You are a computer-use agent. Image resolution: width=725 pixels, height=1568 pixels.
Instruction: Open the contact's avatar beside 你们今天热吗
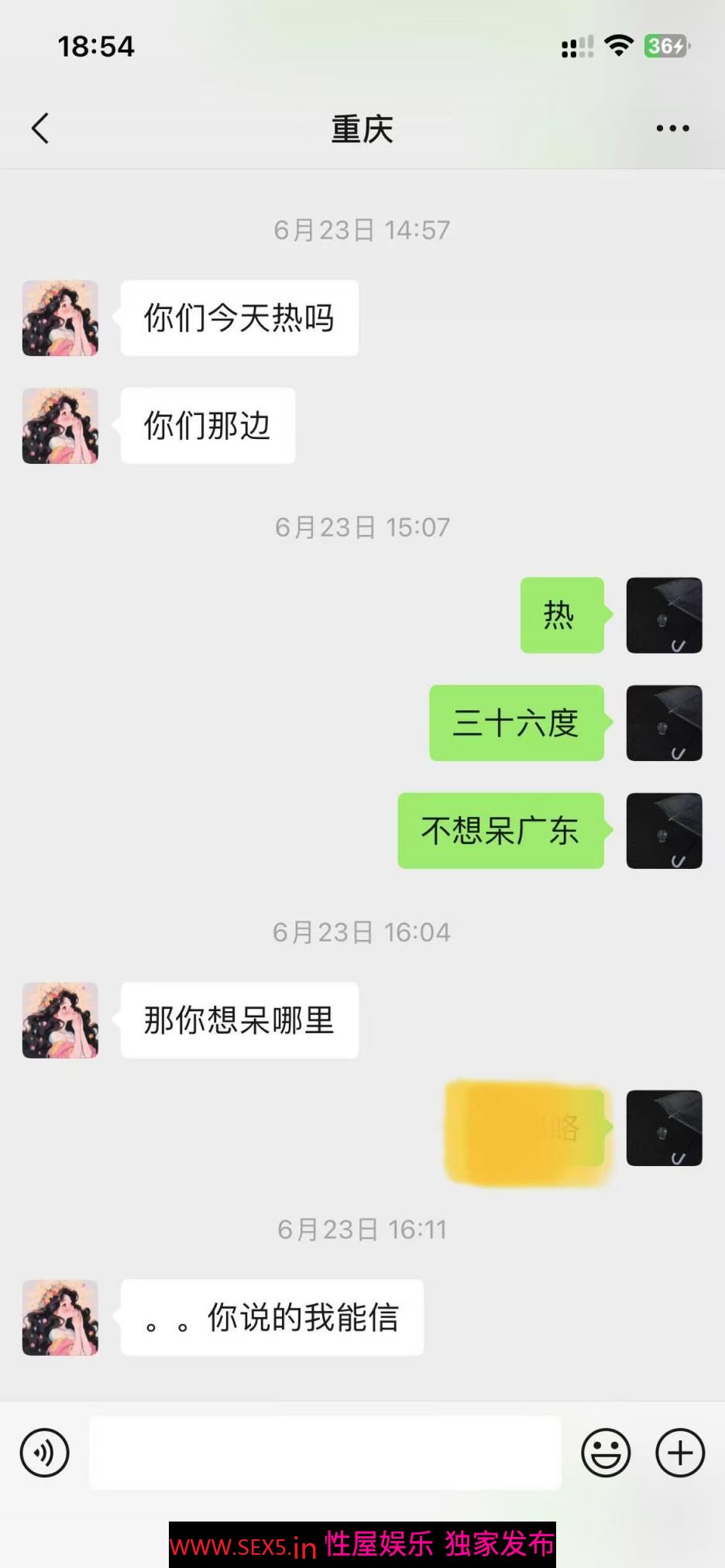click(60, 318)
